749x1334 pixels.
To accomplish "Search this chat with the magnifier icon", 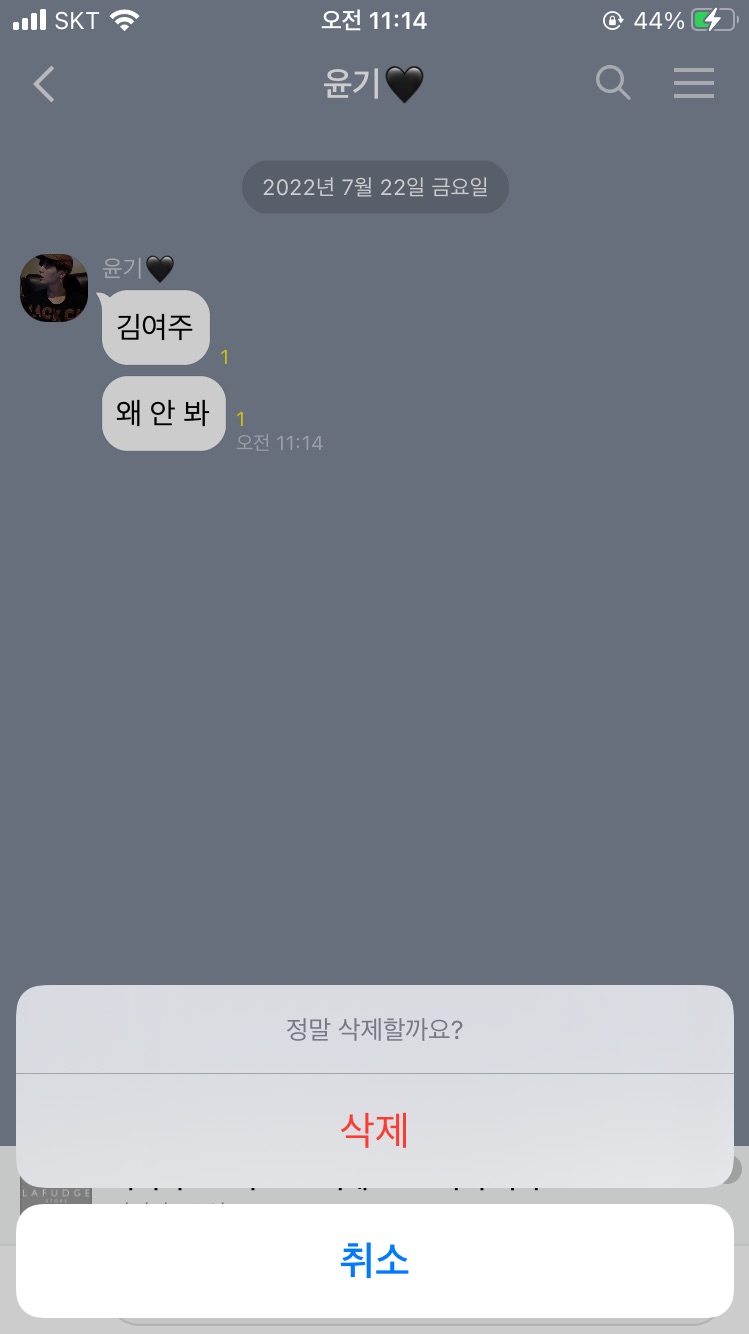I will point(613,84).
